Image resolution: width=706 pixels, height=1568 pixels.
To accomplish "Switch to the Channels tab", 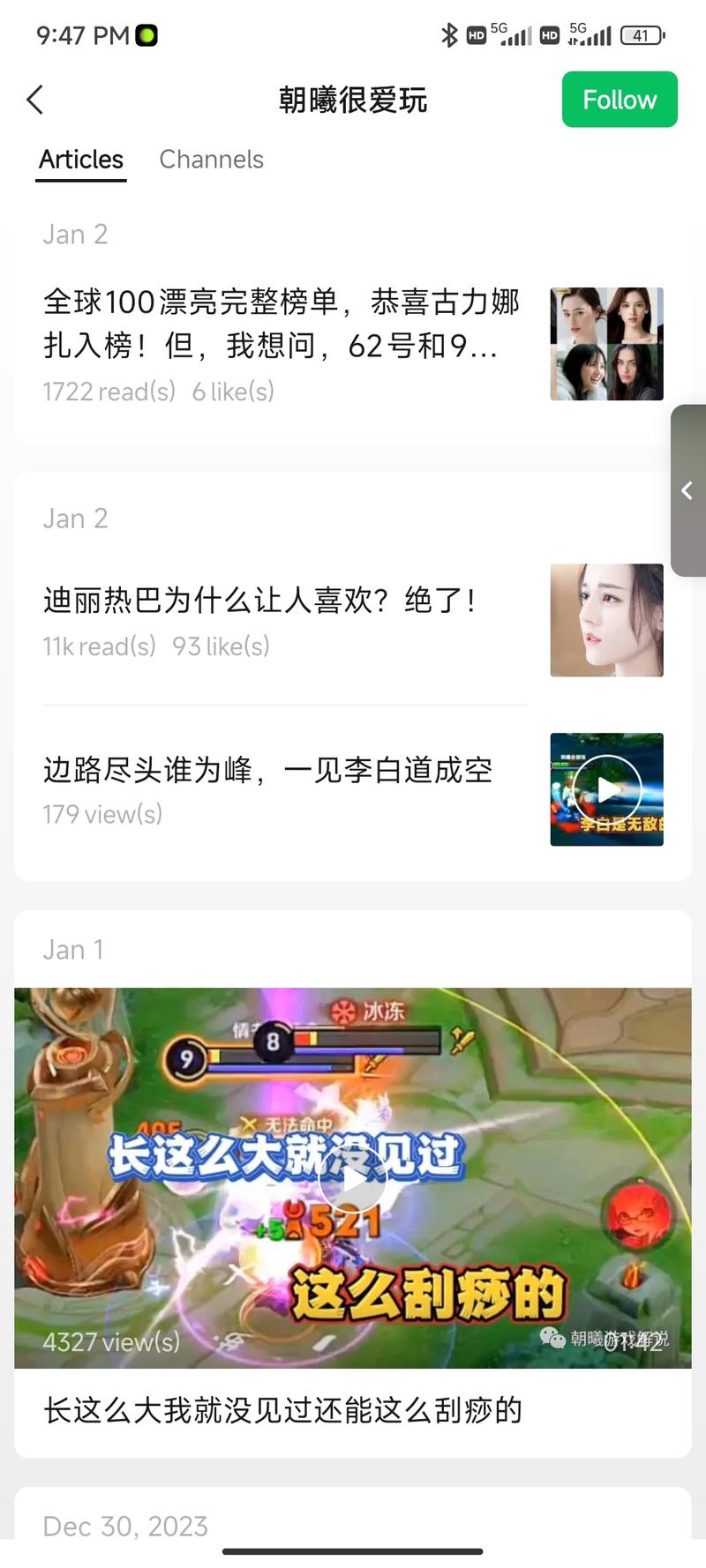I will 211,160.
